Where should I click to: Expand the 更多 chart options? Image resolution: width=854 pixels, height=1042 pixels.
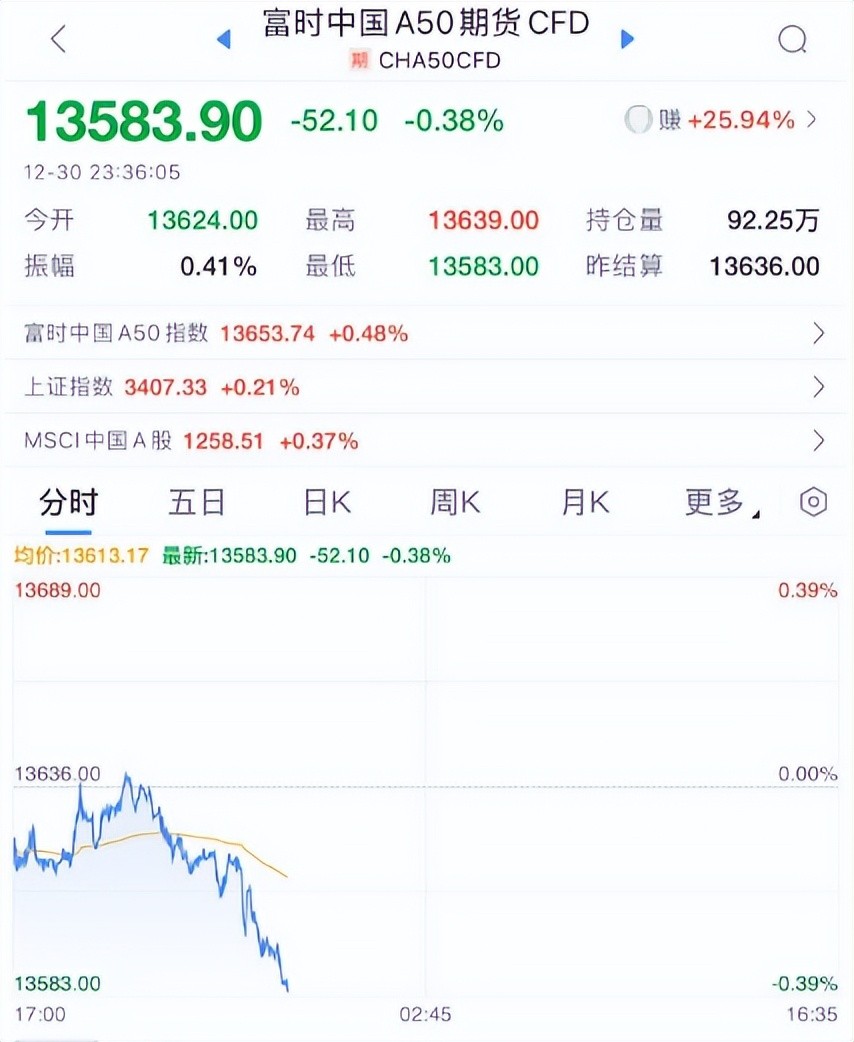tap(718, 502)
